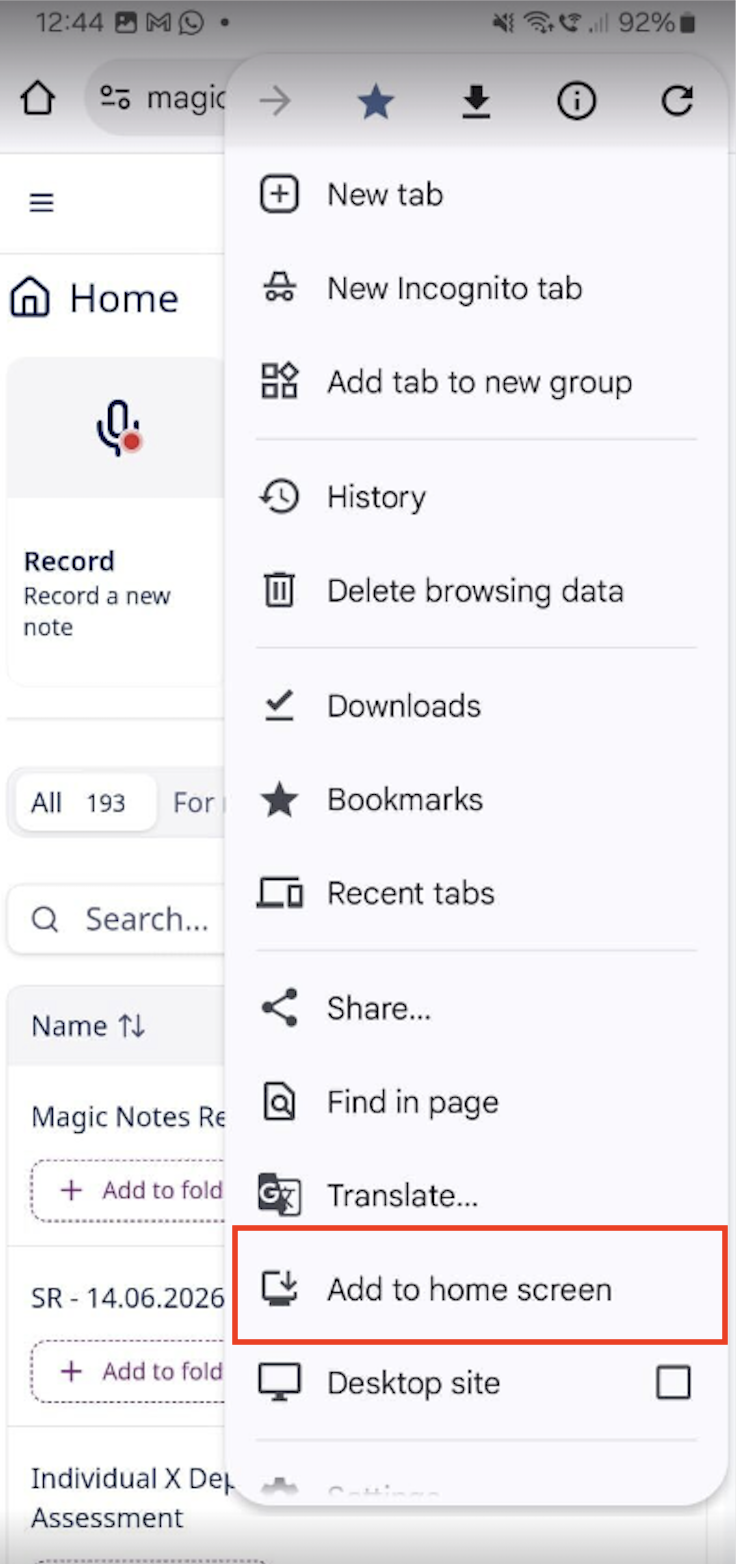Viewport: 736px width, 1564px height.
Task: Start recording a new note
Action: point(116,432)
